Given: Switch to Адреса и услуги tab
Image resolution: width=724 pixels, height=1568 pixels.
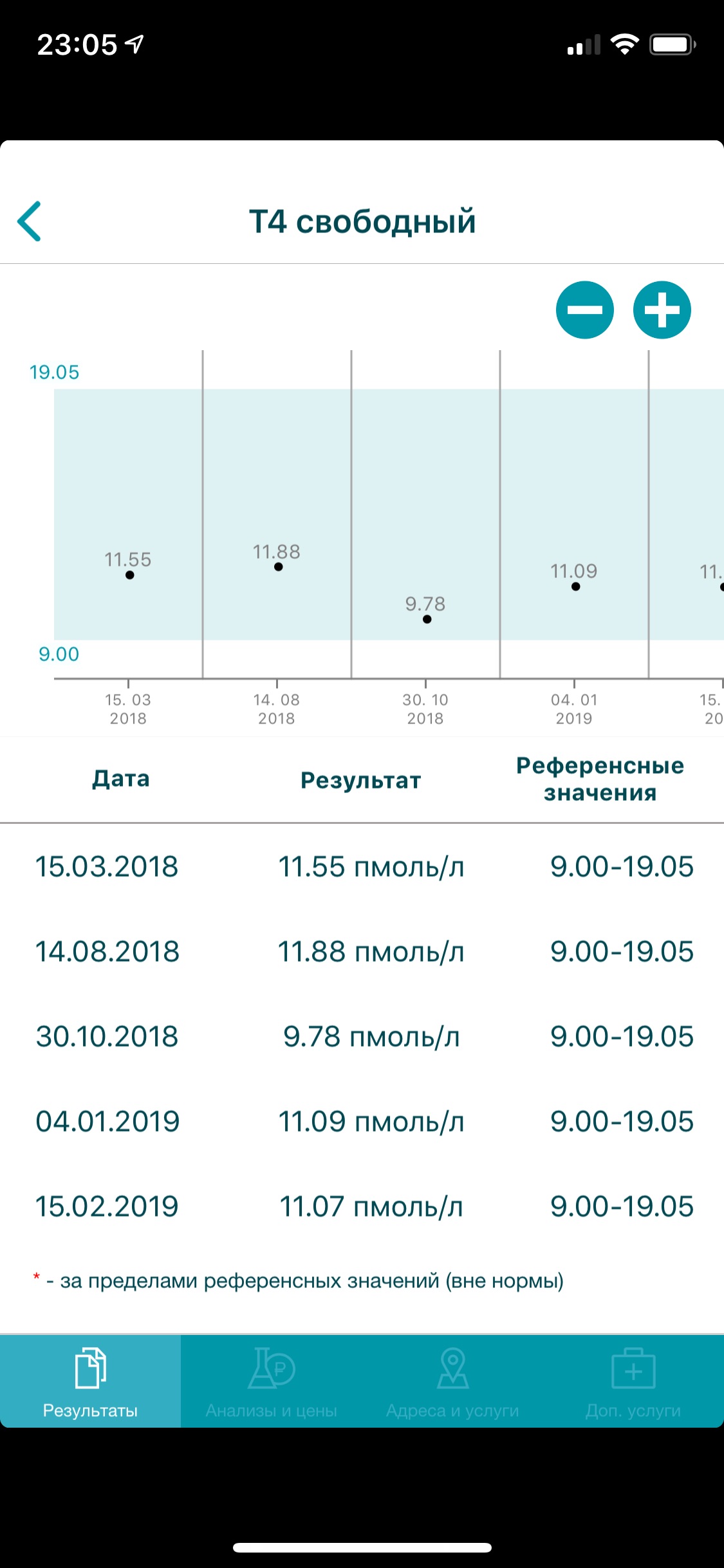Looking at the screenshot, I should click(x=452, y=1381).
